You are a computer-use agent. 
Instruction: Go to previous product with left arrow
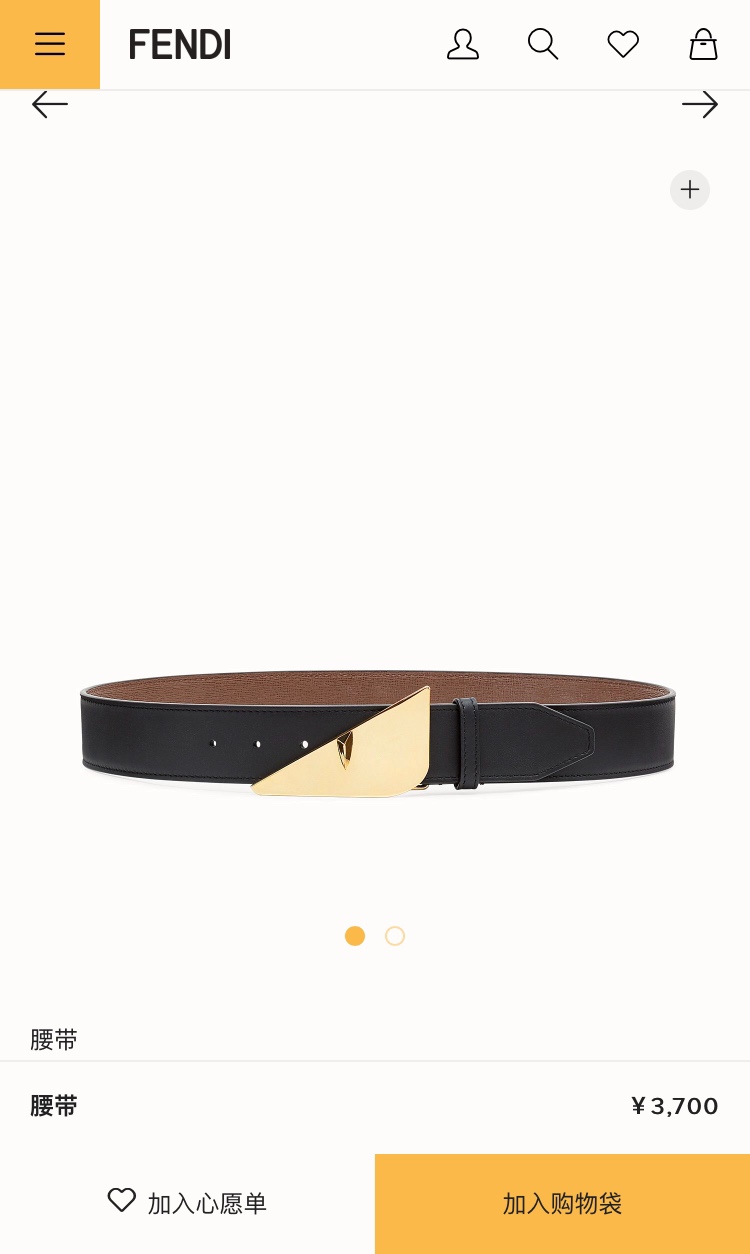(x=50, y=104)
